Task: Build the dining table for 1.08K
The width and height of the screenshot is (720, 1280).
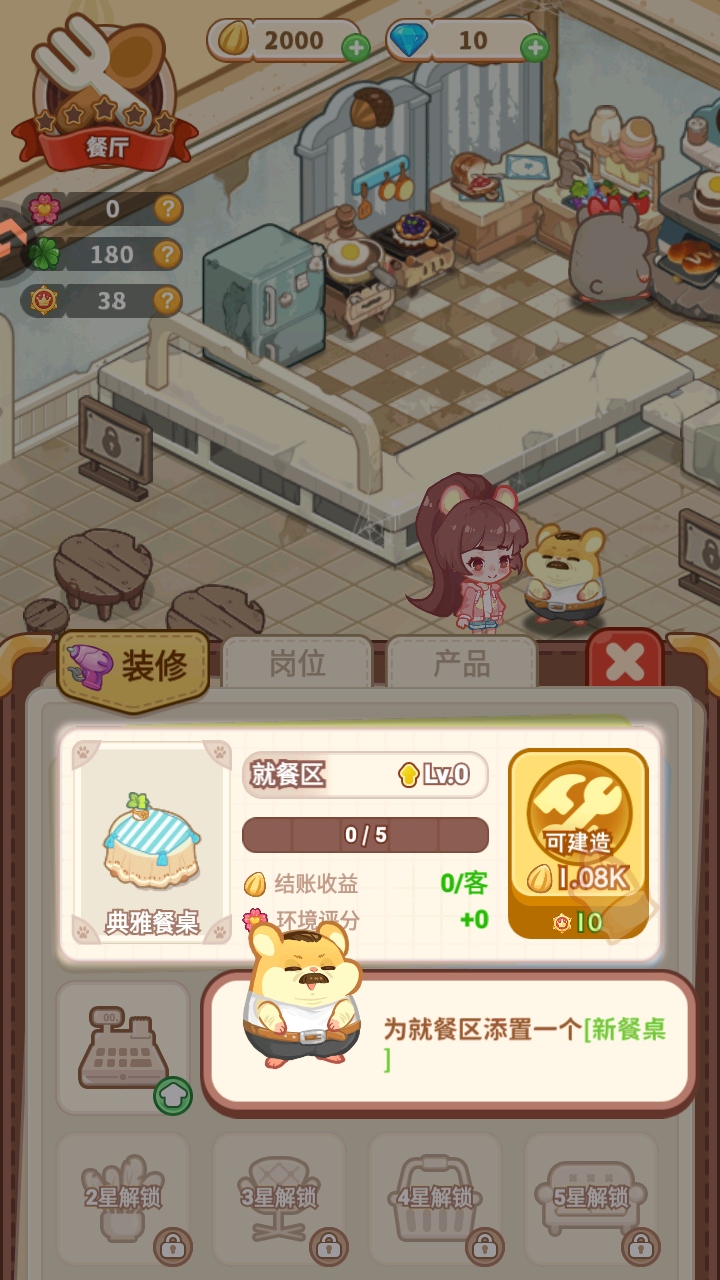Action: [x=578, y=843]
